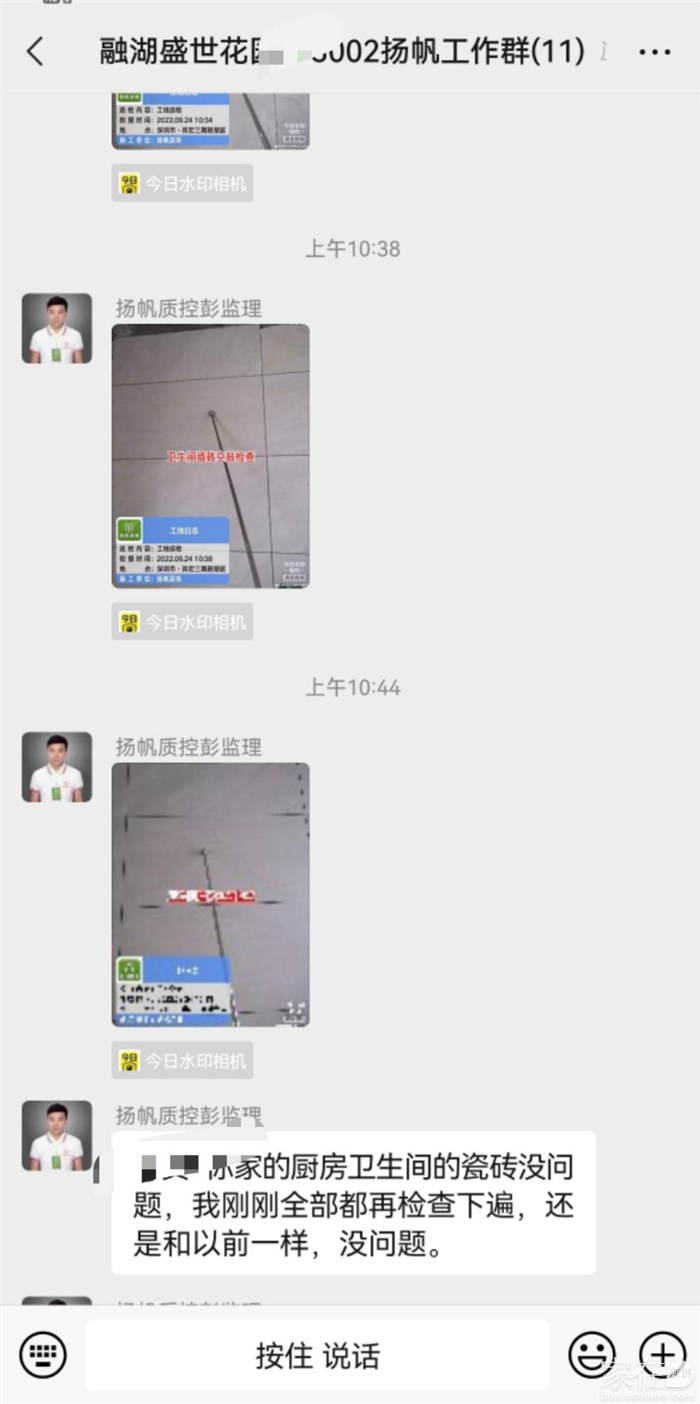Screen dimensions: 700x1404
Task: Tap the 按住 说话 voice button
Action: (317, 1356)
